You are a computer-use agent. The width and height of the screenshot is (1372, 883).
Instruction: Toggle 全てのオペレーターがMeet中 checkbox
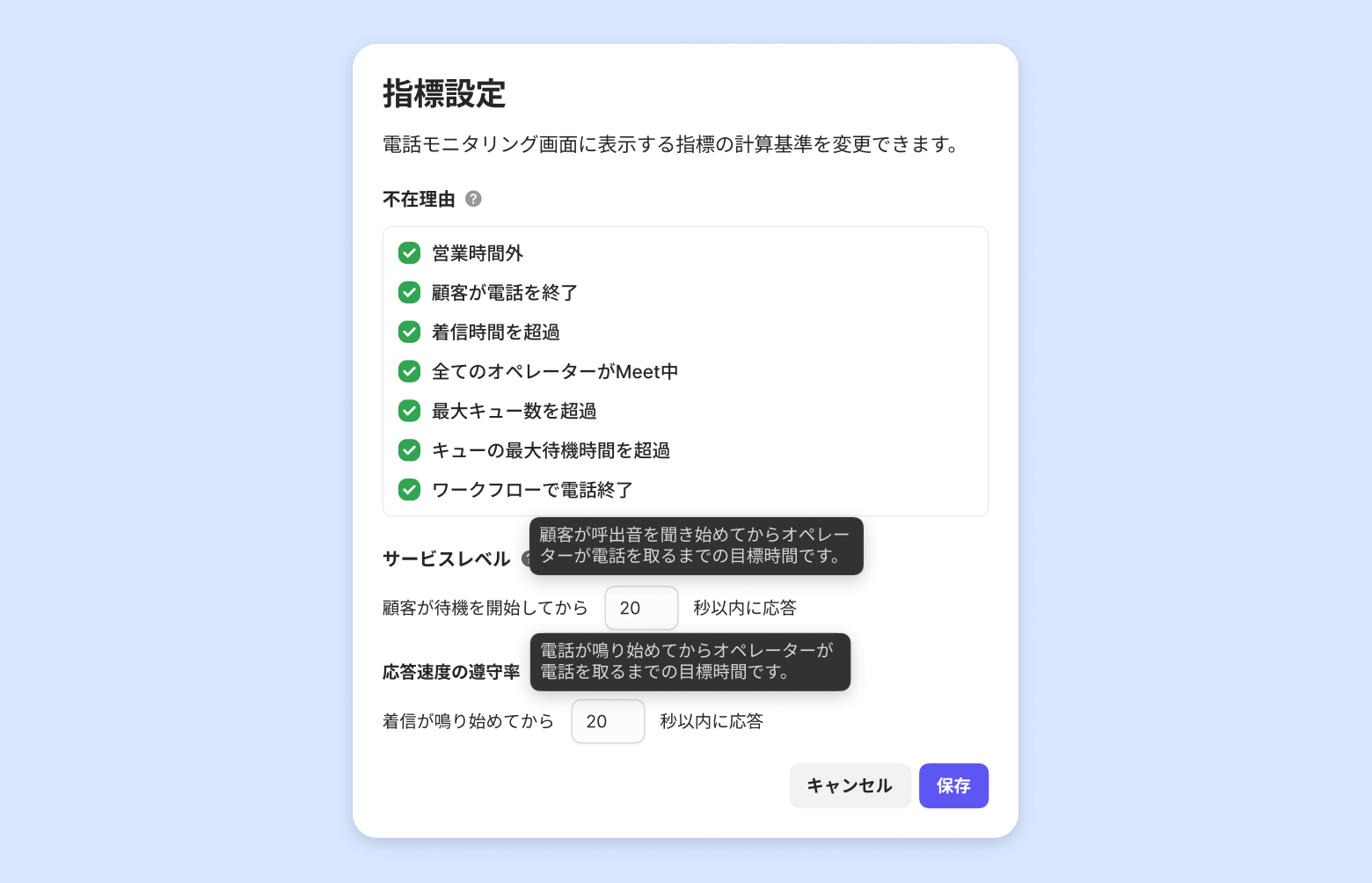point(409,371)
